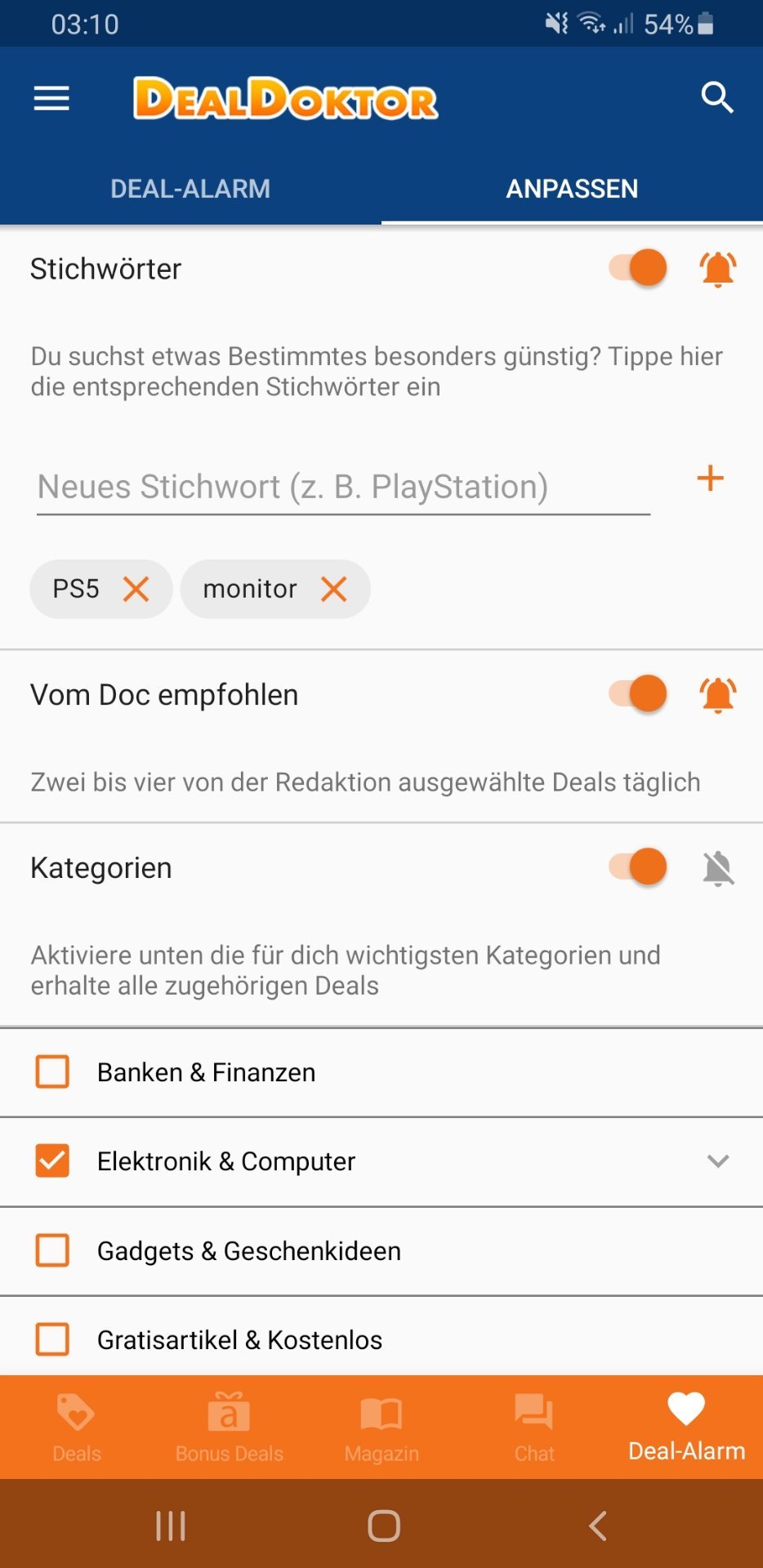This screenshot has width=763, height=1568.
Task: Tap the bell beside Vom Doc empfohlen
Action: (718, 695)
